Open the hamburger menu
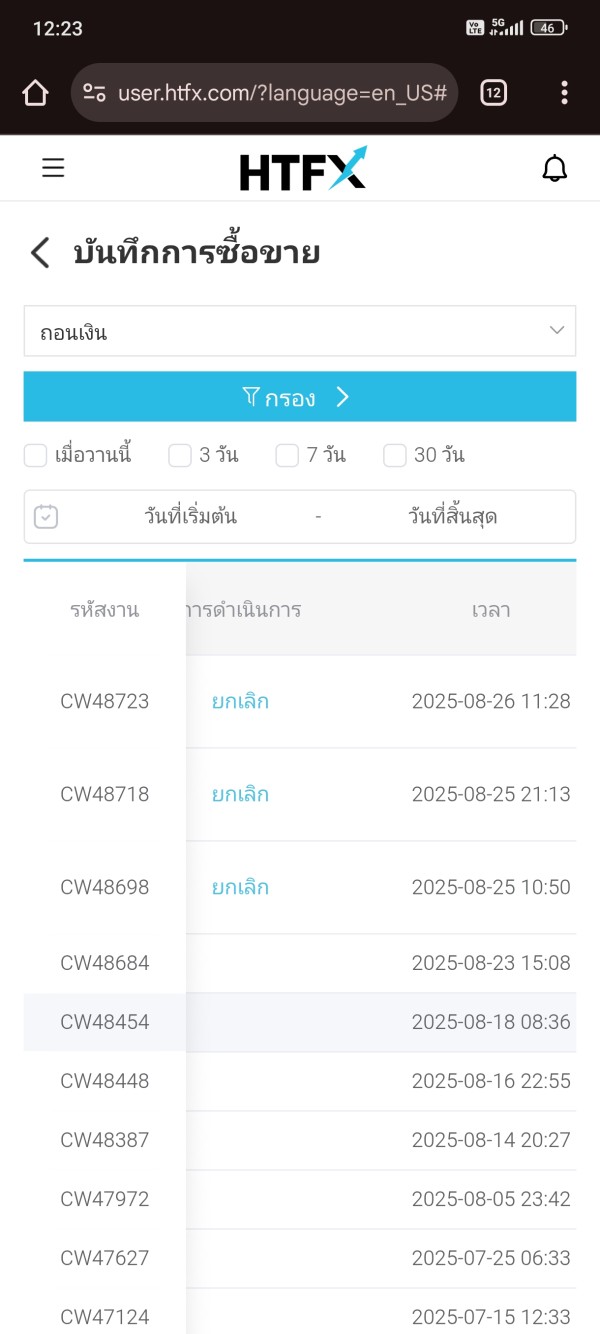The width and height of the screenshot is (600, 1334). [53, 168]
